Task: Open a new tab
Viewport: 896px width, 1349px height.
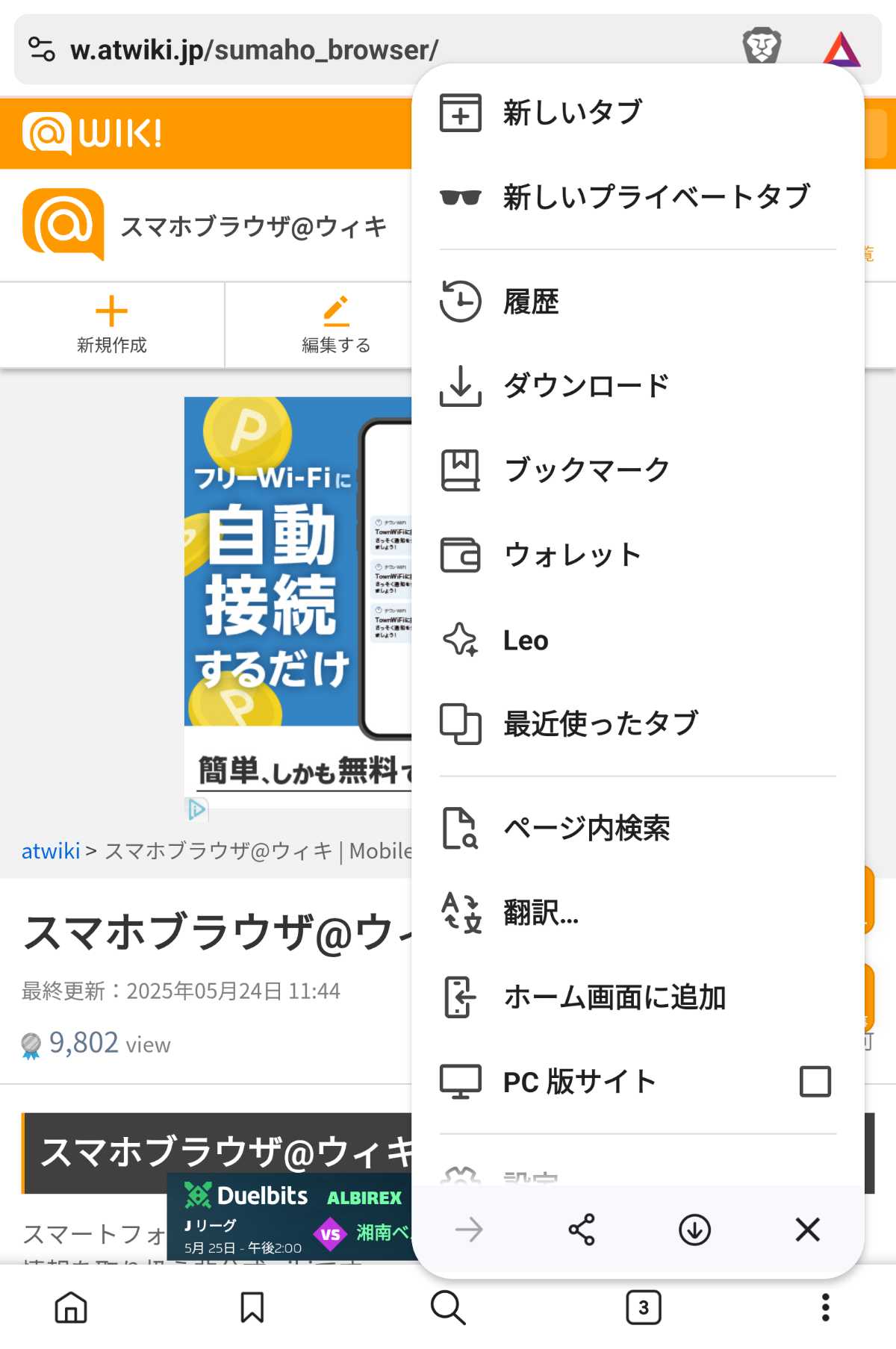Action: point(571,113)
